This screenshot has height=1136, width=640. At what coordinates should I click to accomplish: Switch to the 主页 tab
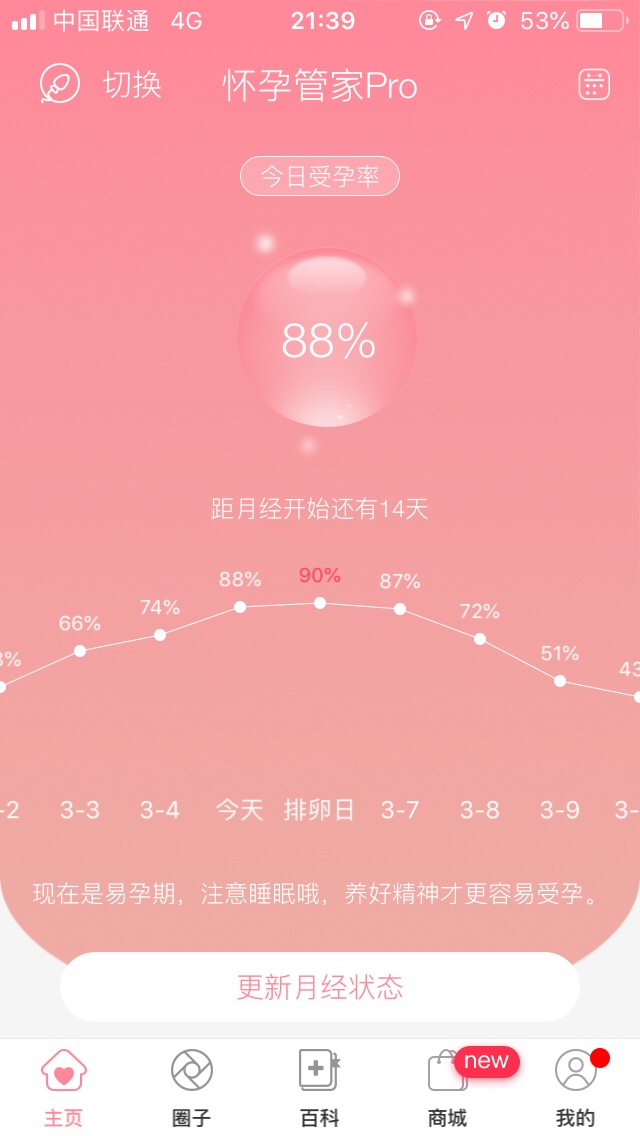click(x=64, y=1088)
